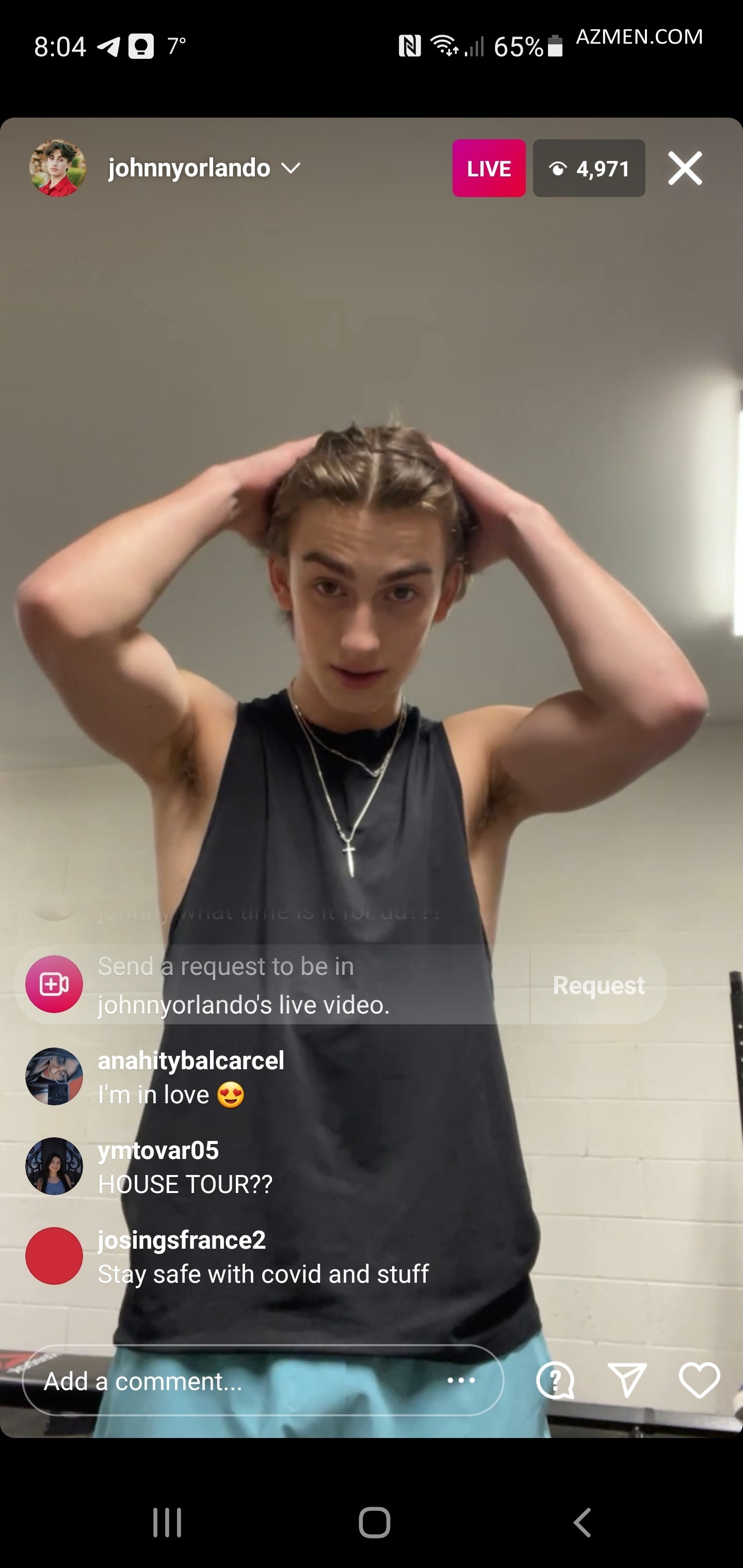Open josingsfrance2's comment
The height and width of the screenshot is (1568, 743).
[263, 1257]
